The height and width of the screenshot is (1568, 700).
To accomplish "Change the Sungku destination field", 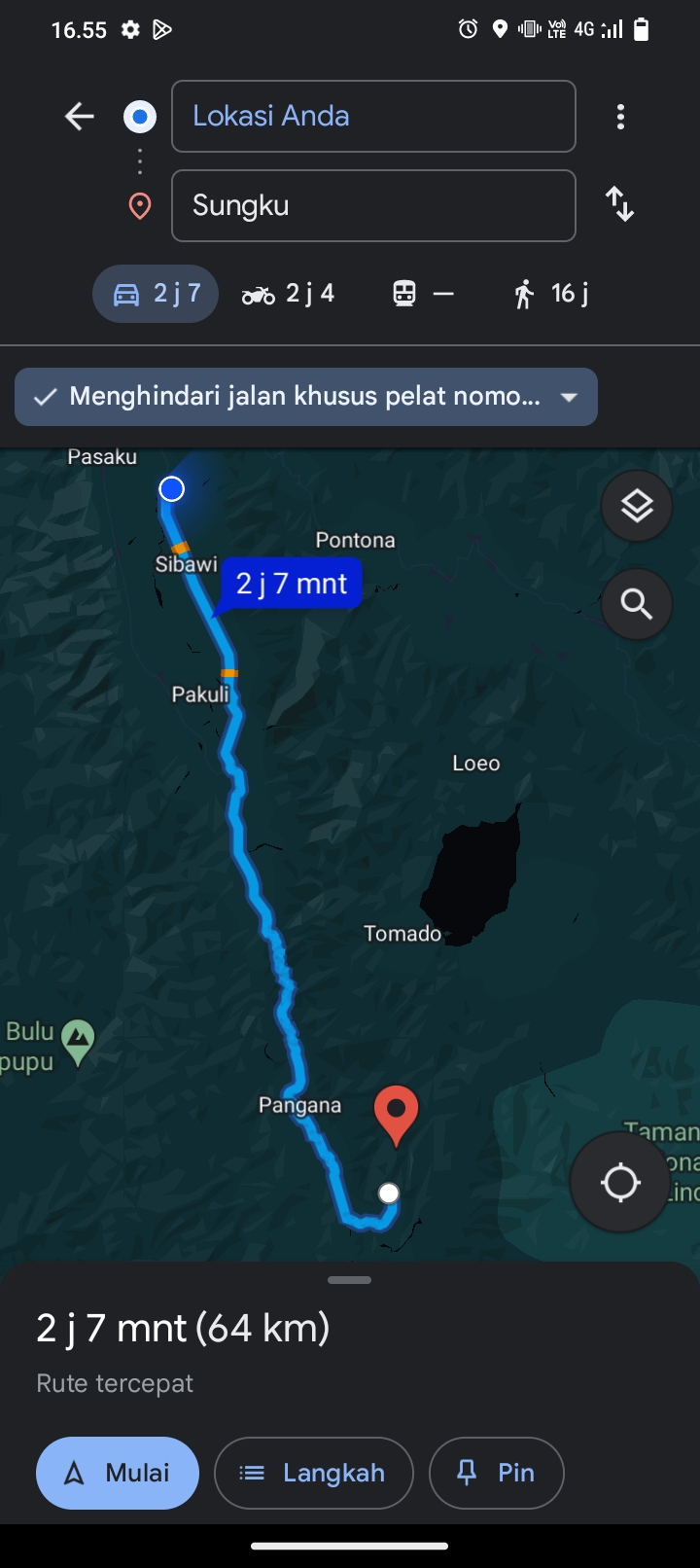I will pyautogui.click(x=373, y=205).
